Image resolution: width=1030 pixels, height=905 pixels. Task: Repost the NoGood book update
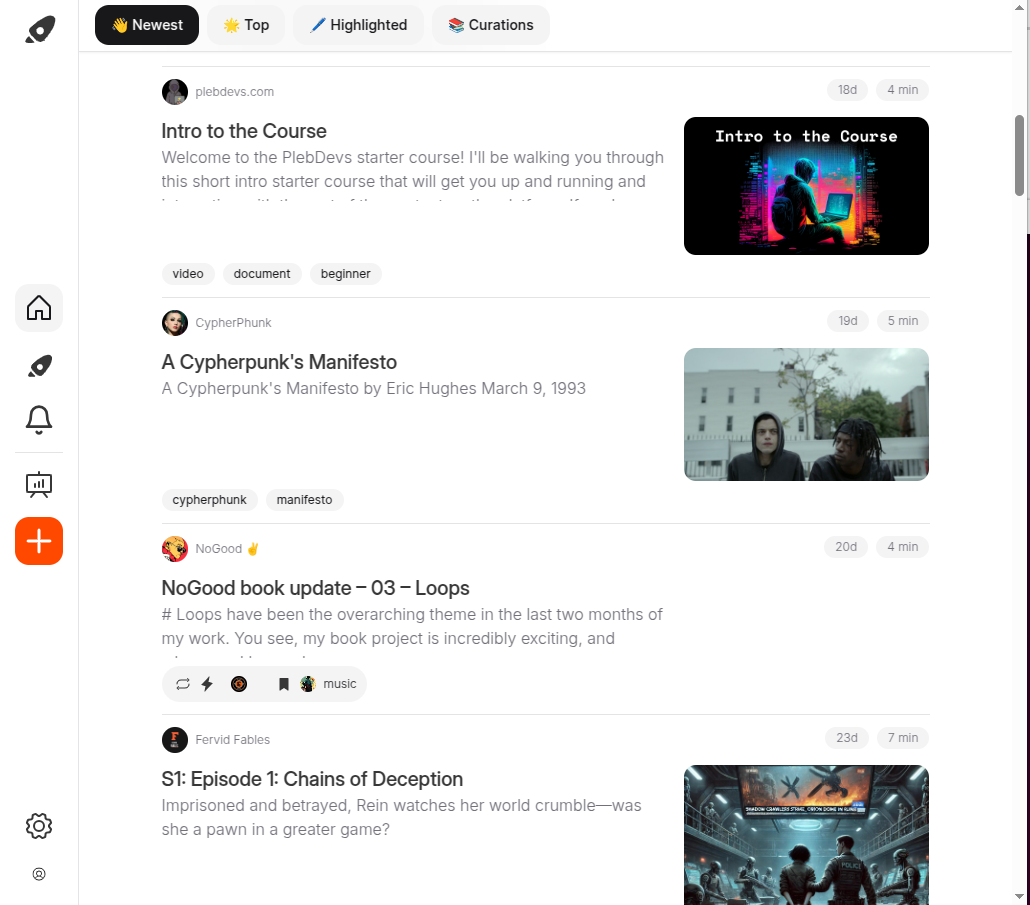(182, 684)
